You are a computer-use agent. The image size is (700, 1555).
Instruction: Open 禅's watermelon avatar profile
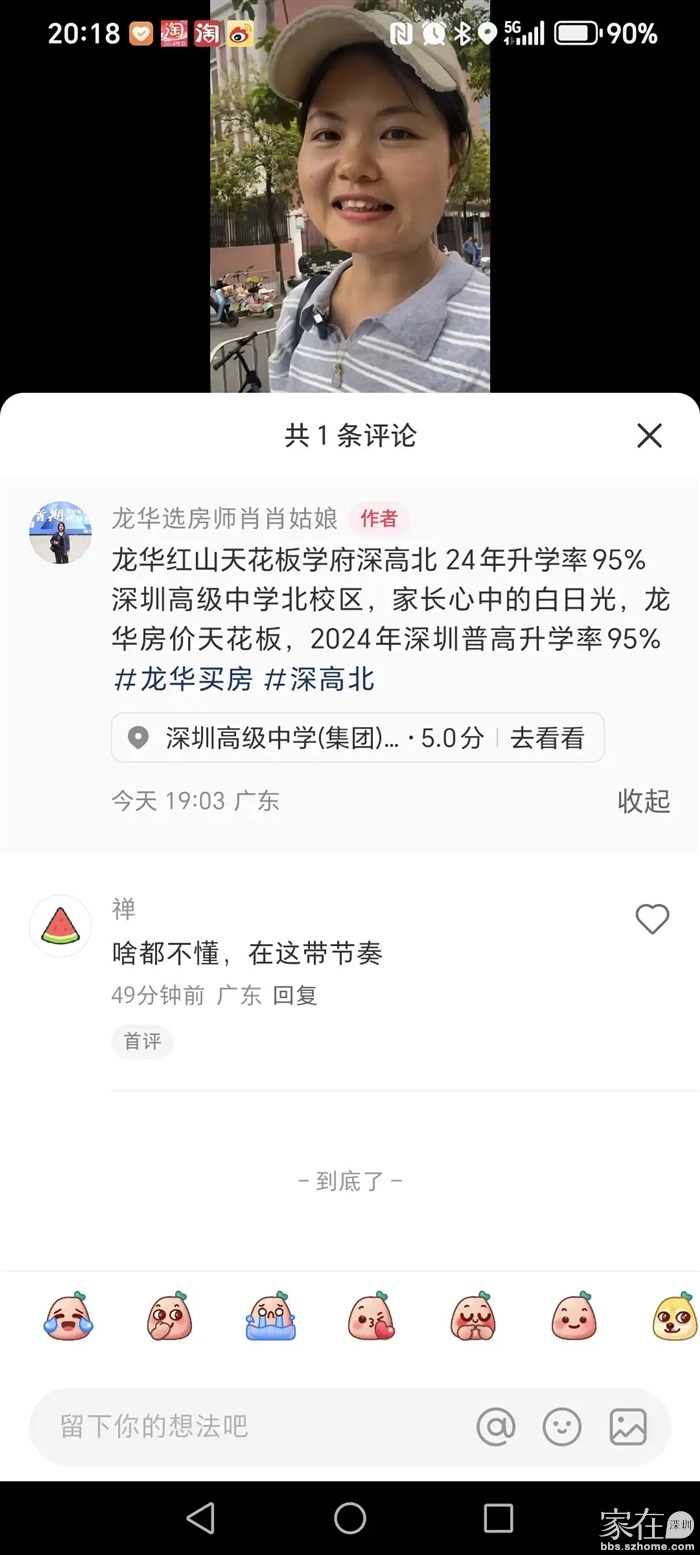pyautogui.click(x=60, y=926)
